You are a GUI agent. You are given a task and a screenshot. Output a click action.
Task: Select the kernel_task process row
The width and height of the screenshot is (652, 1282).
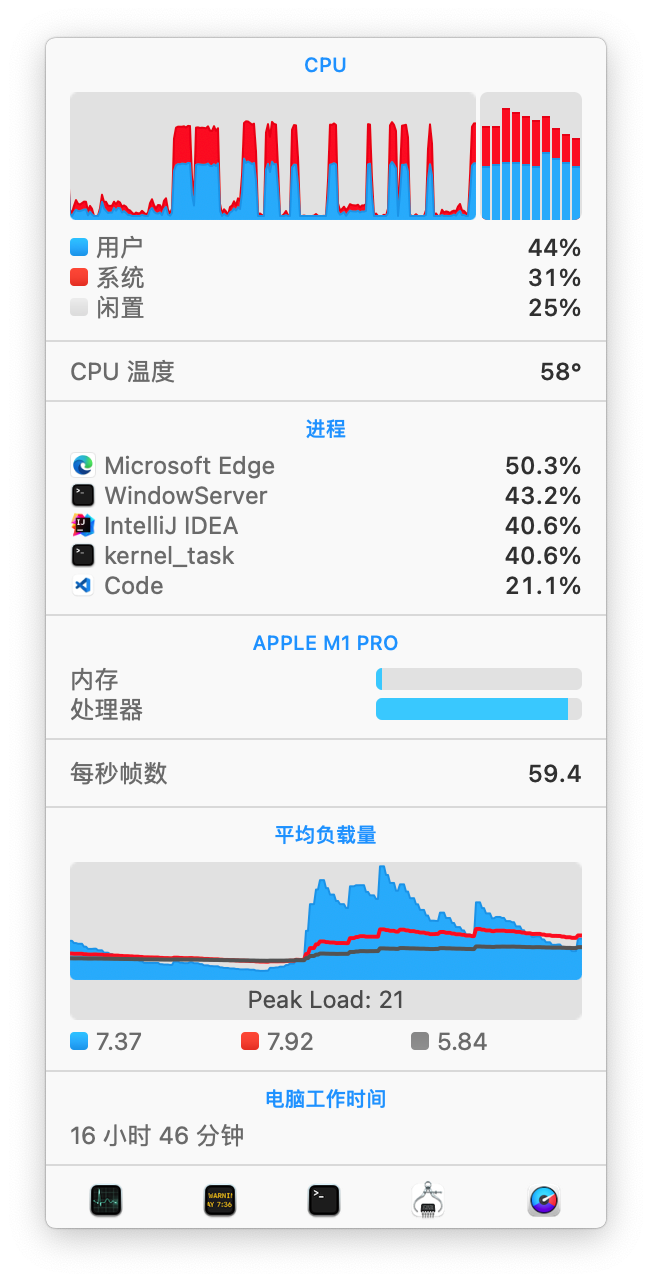325,556
